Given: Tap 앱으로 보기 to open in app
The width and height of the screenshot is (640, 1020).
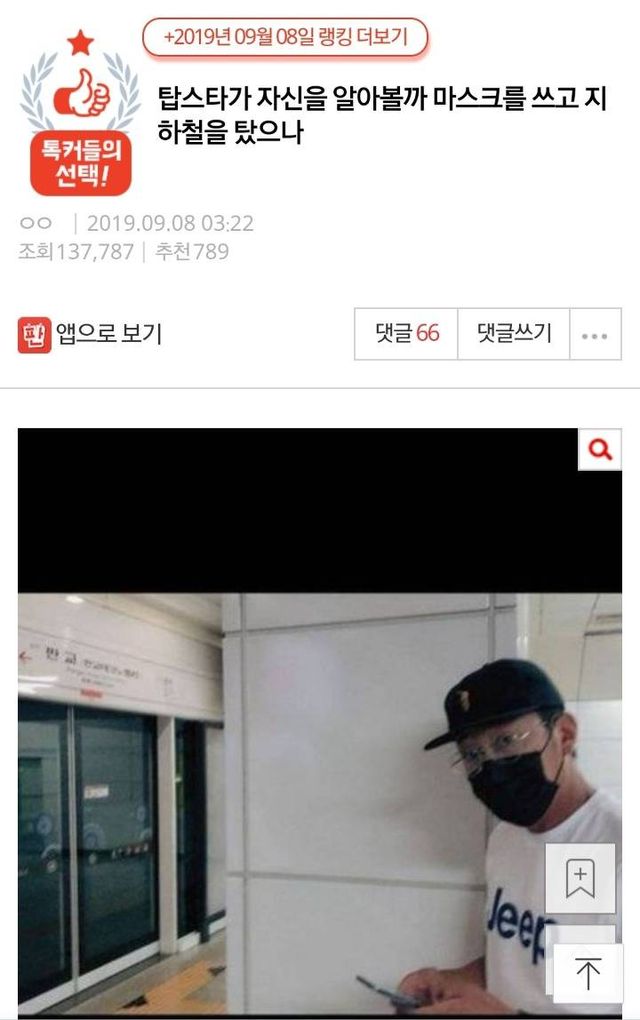Looking at the screenshot, I should pyautogui.click(x=90, y=334).
